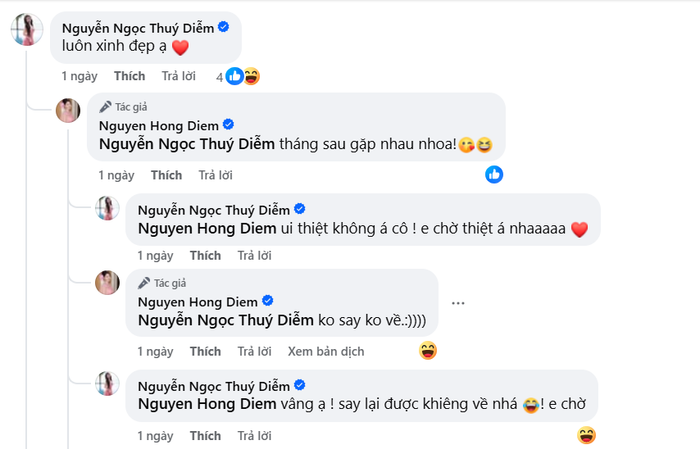
Task: Like the 'ko say ko về' comment
Action: [x=205, y=352]
